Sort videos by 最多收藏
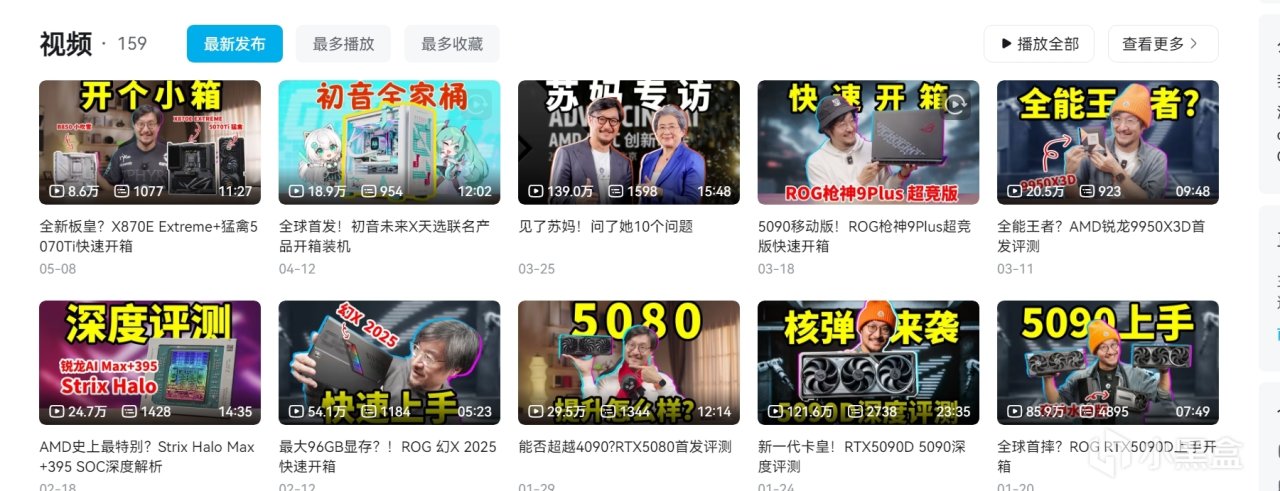 click(452, 44)
